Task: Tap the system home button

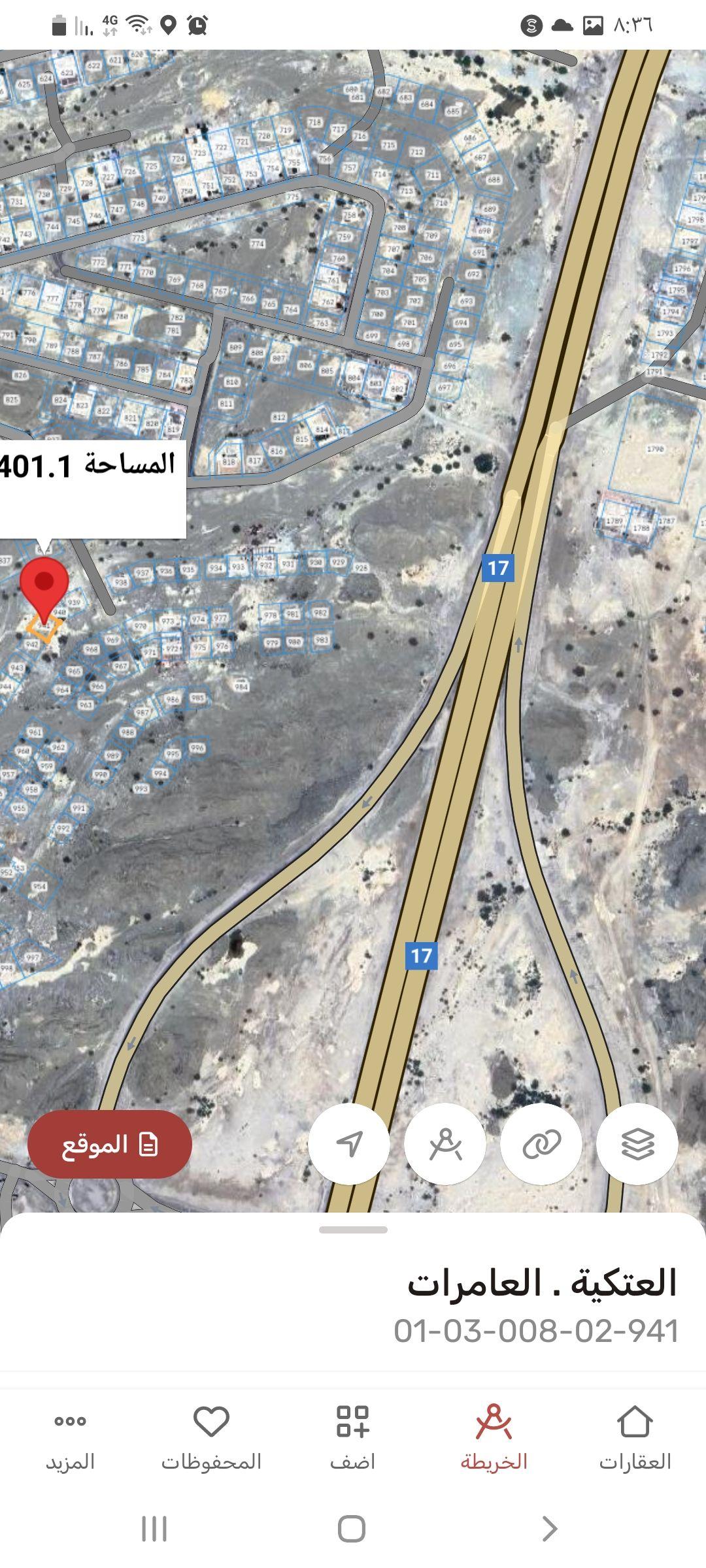Action: pos(352,1529)
